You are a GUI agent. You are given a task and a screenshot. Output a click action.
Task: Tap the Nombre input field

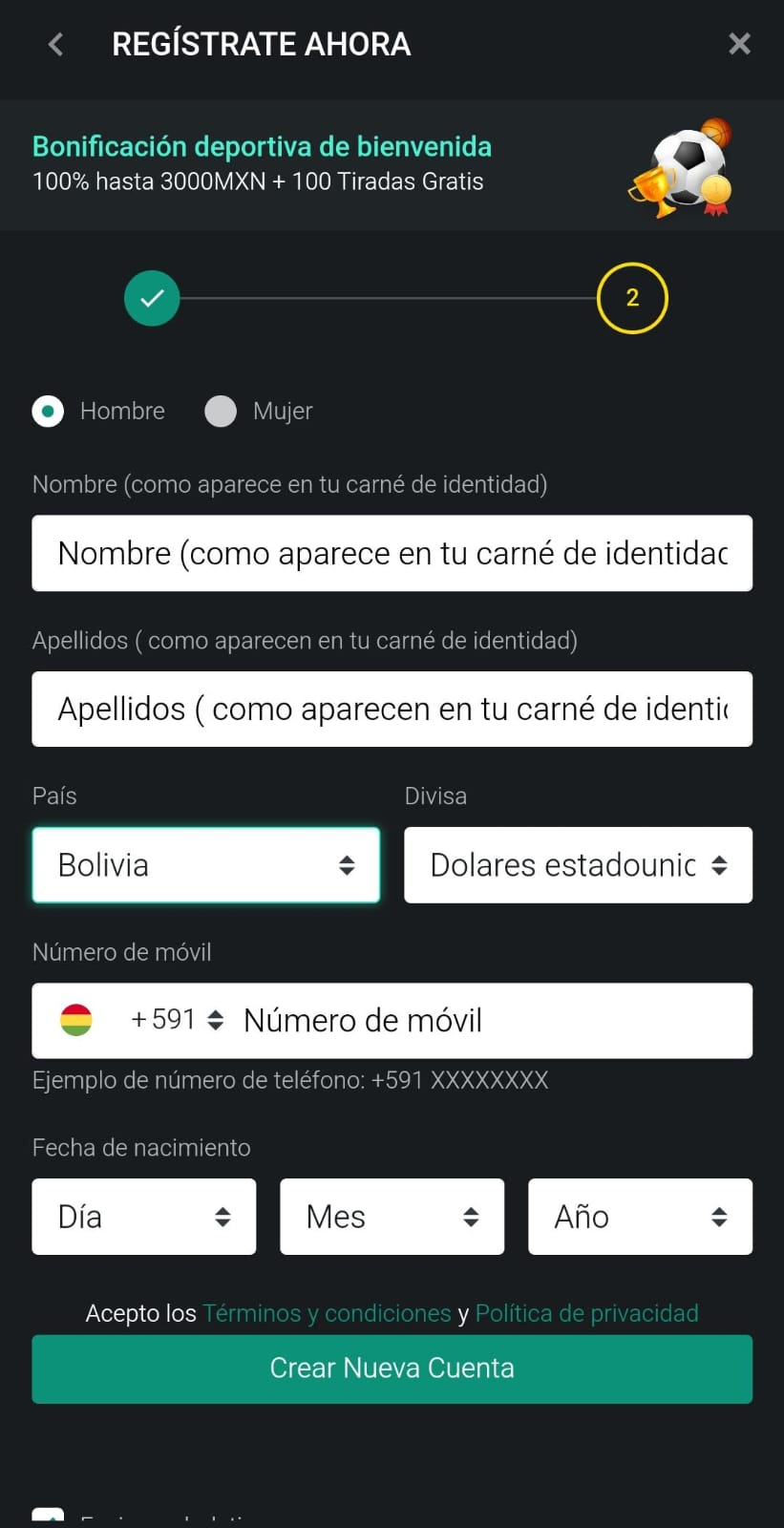click(392, 553)
